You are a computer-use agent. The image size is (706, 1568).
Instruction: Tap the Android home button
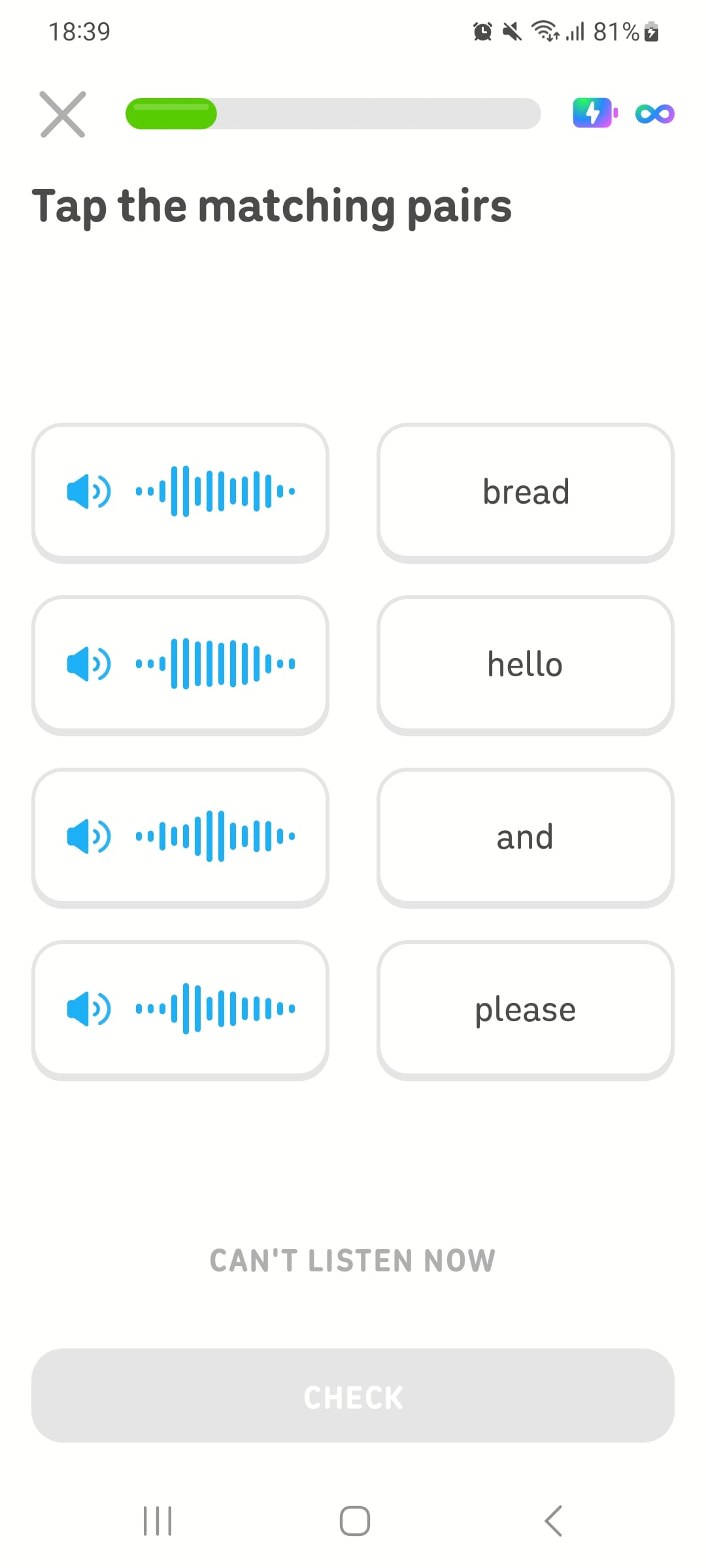(x=353, y=1520)
